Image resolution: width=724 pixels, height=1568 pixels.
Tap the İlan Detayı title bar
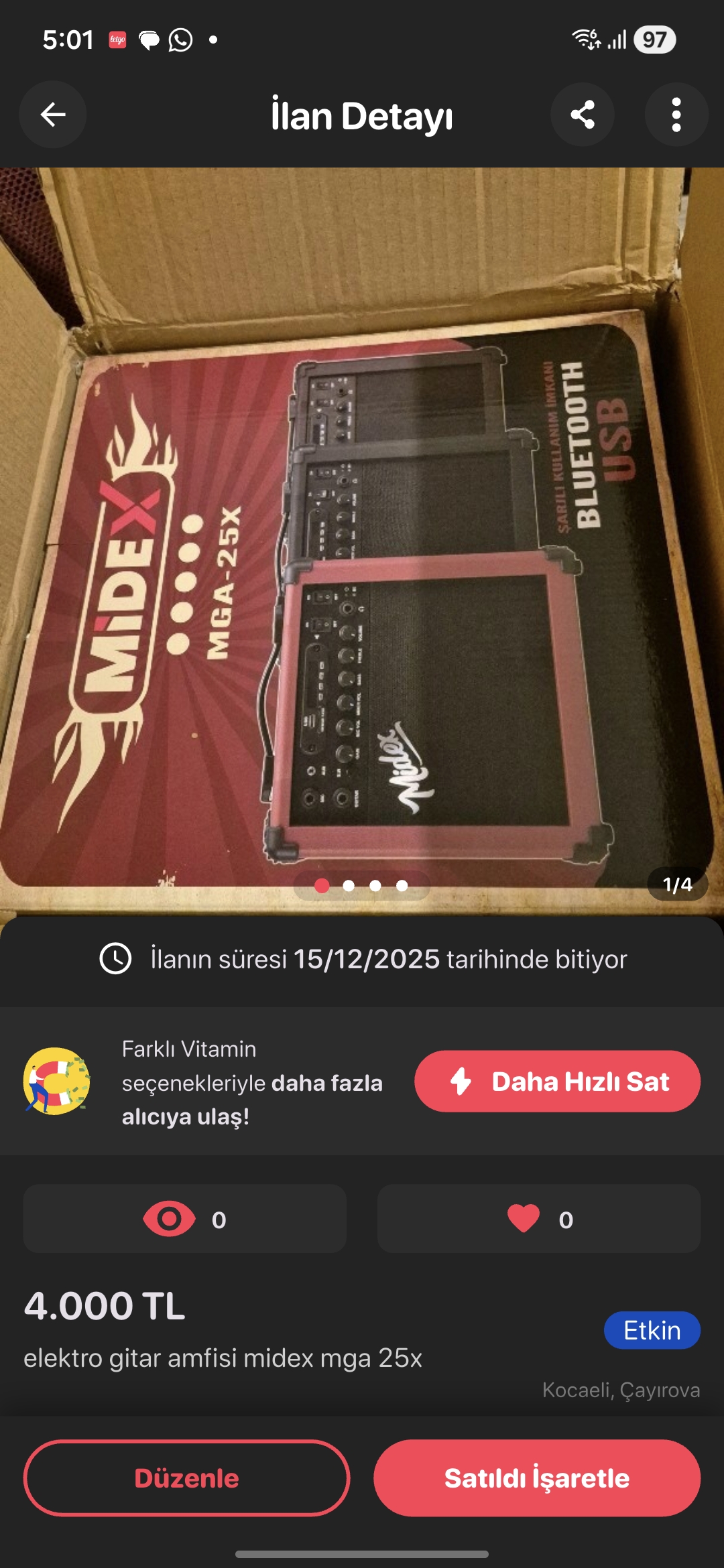(x=362, y=115)
